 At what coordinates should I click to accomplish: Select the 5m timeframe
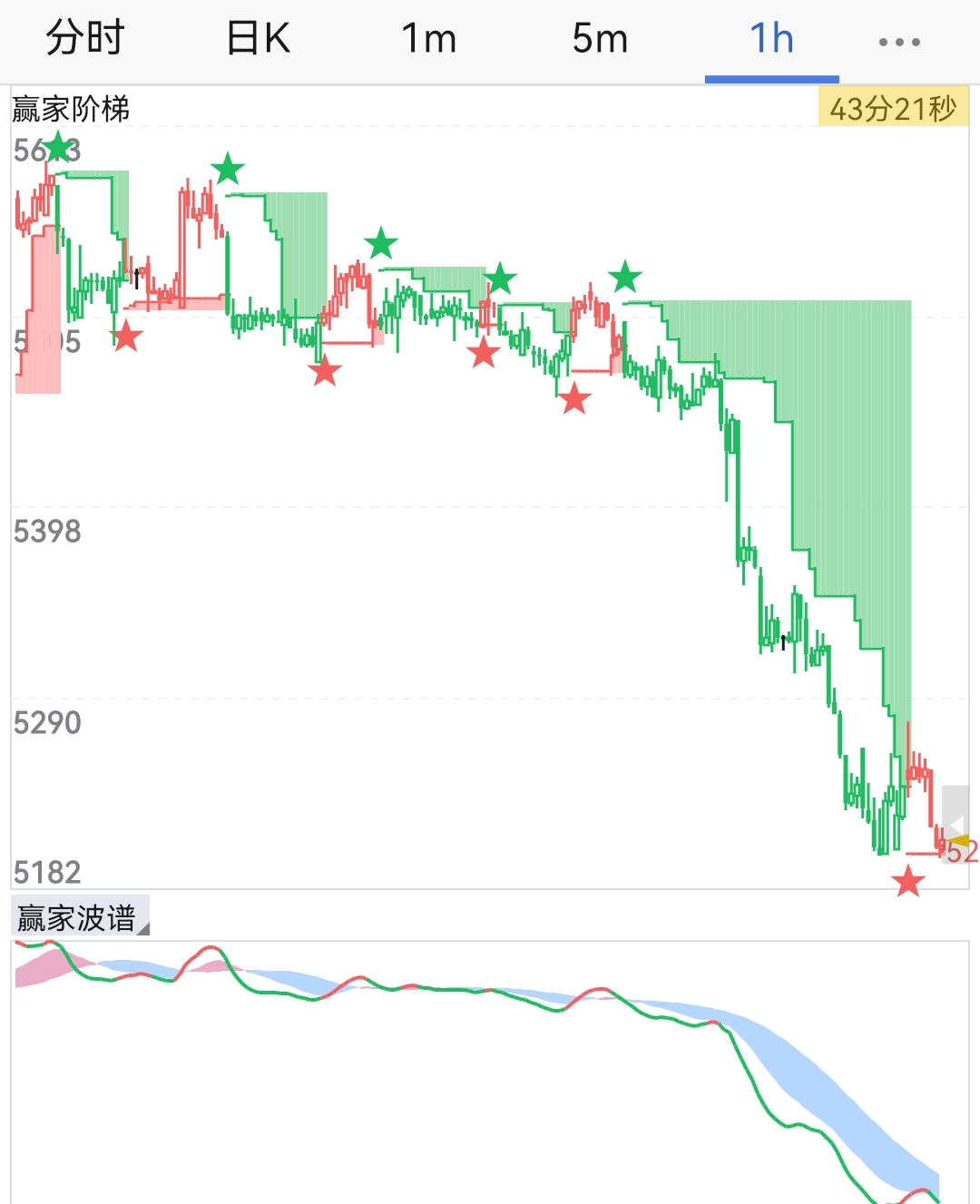click(601, 38)
